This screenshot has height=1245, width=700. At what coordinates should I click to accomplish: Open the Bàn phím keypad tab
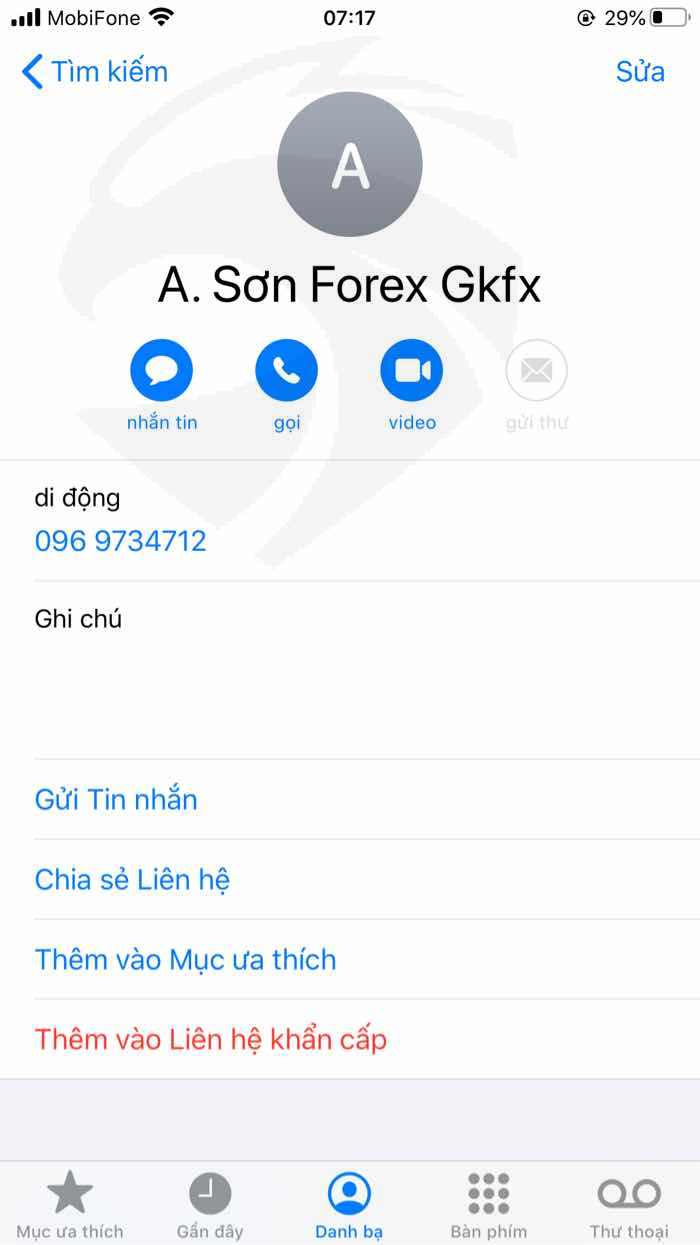coord(489,1206)
